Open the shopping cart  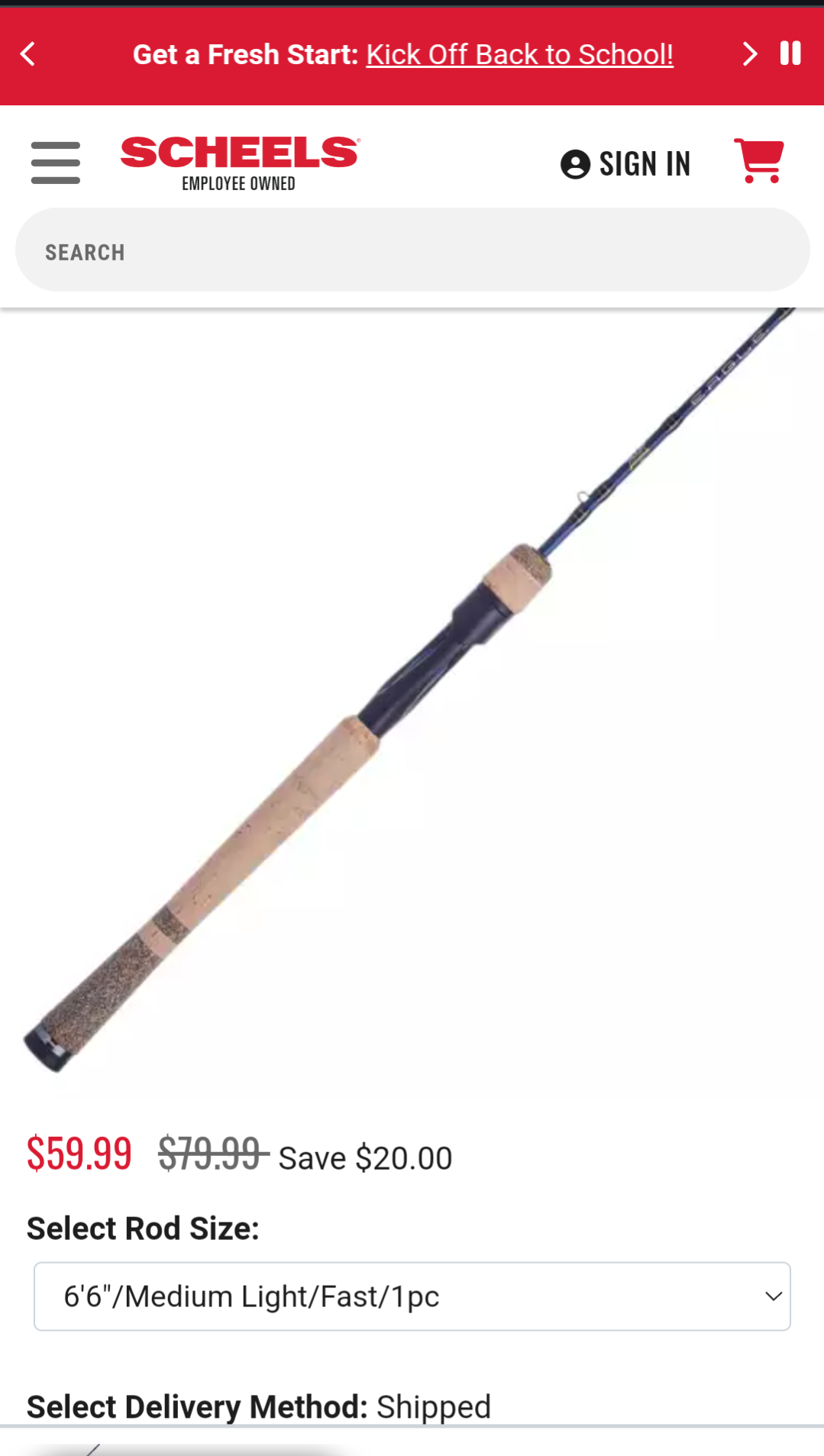(759, 160)
